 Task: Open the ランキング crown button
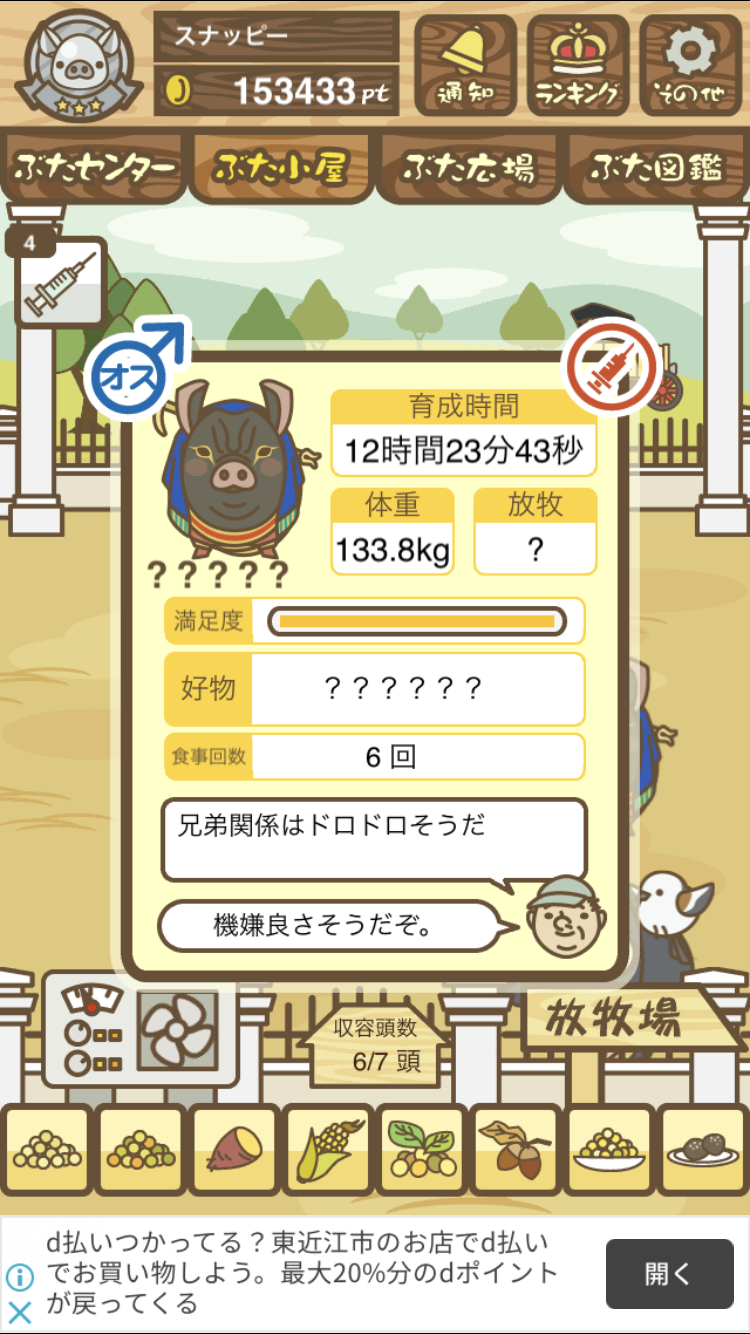578,65
